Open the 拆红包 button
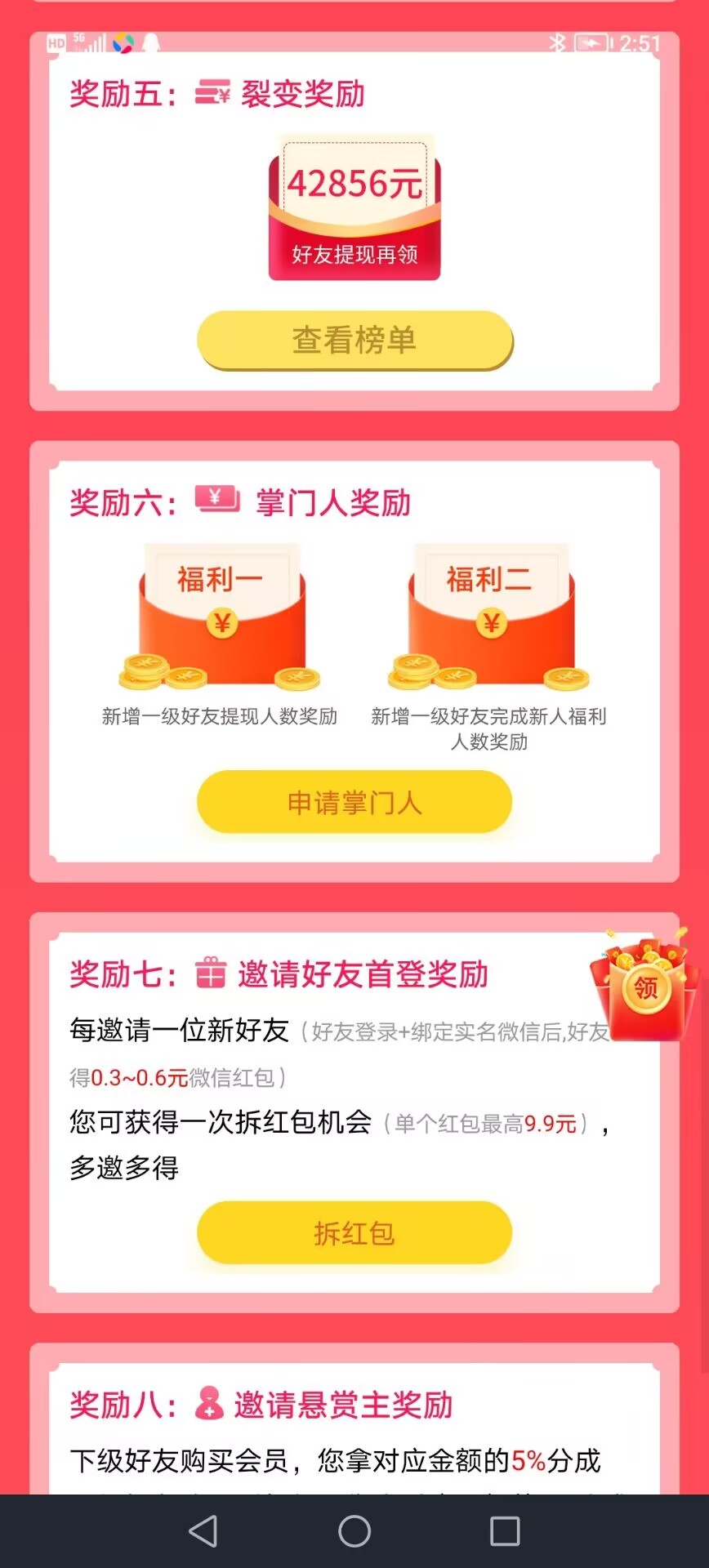The image size is (709, 1568). [x=354, y=1232]
